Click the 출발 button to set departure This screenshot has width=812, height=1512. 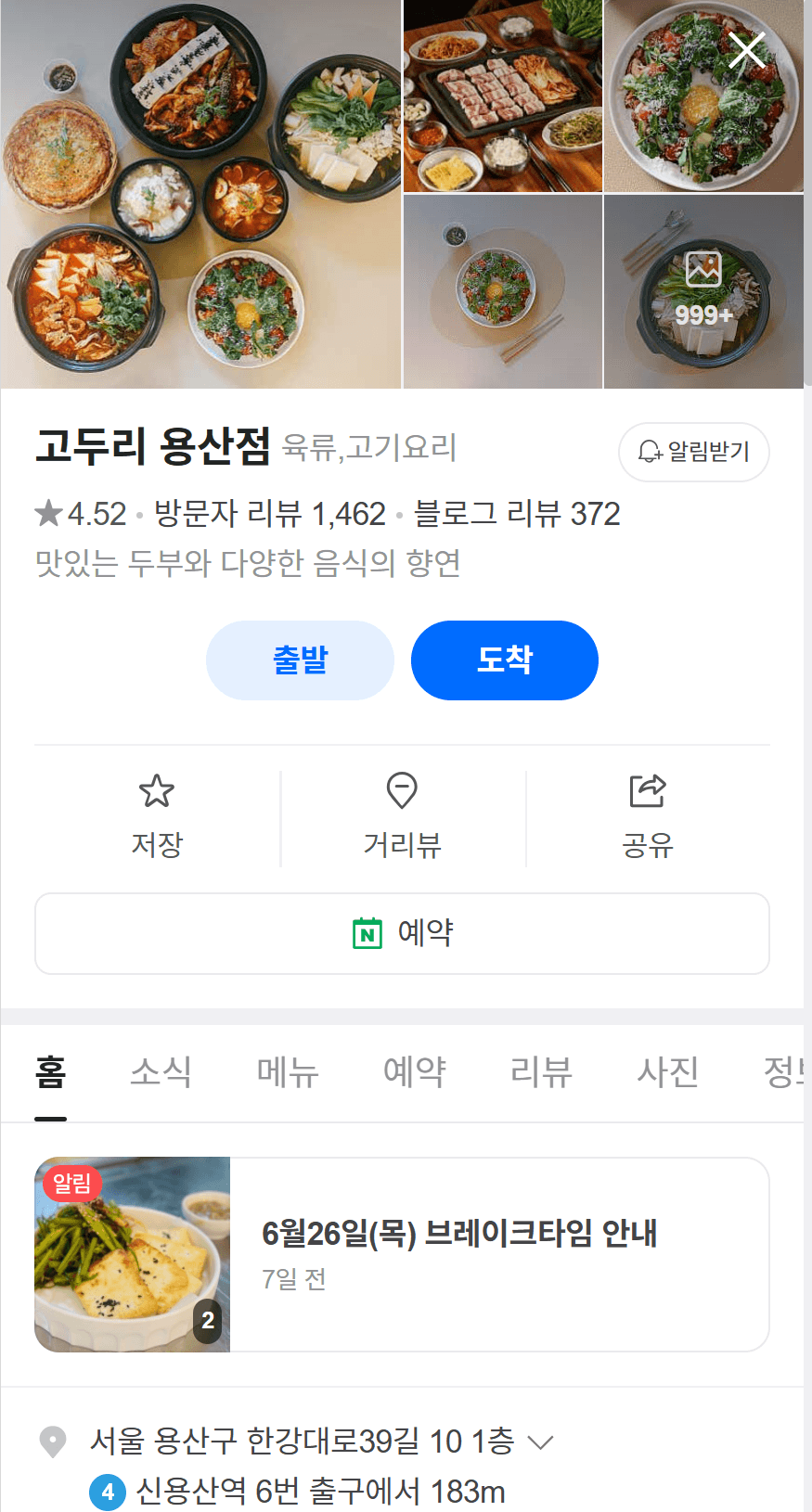tap(300, 660)
